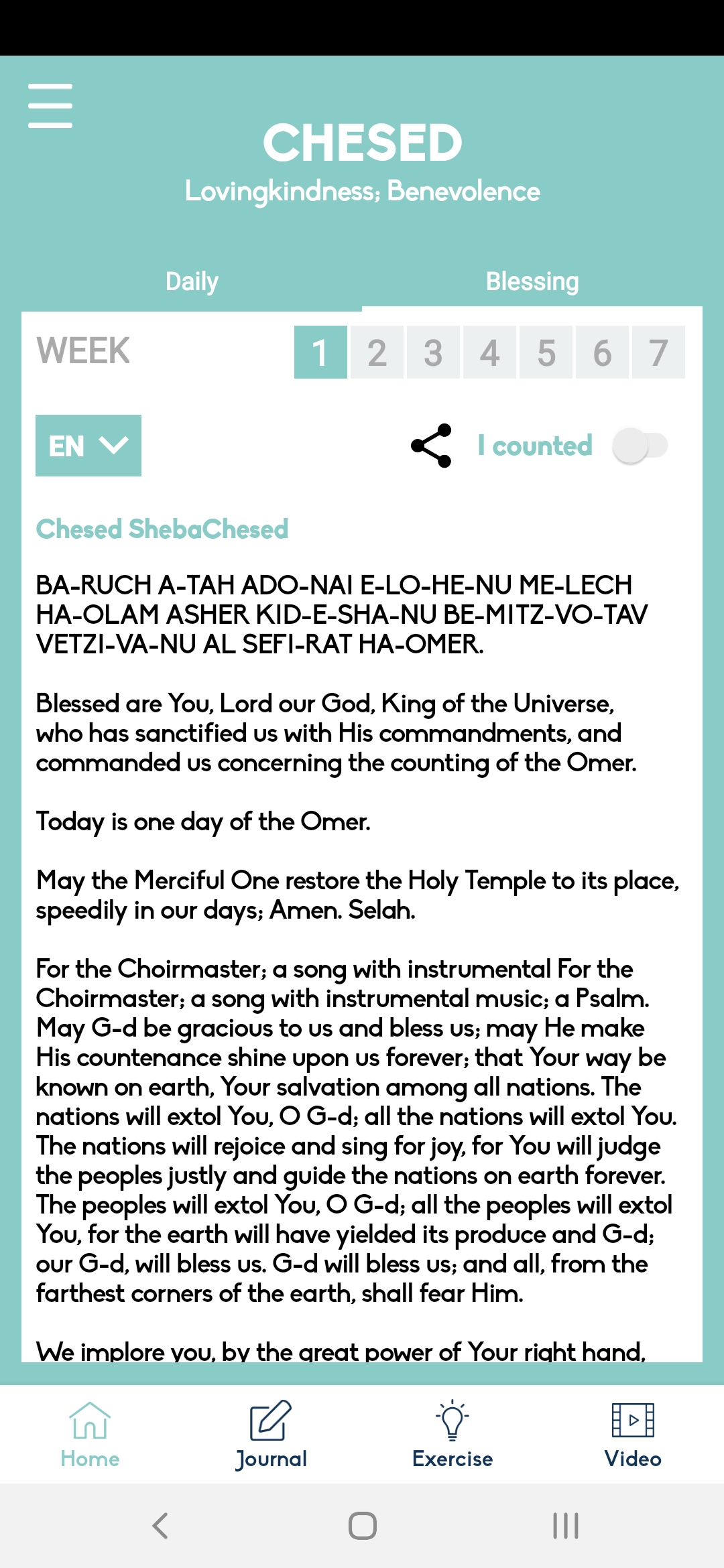Viewport: 724px width, 1568px height.
Task: Select day 3 of the week
Action: (x=433, y=352)
